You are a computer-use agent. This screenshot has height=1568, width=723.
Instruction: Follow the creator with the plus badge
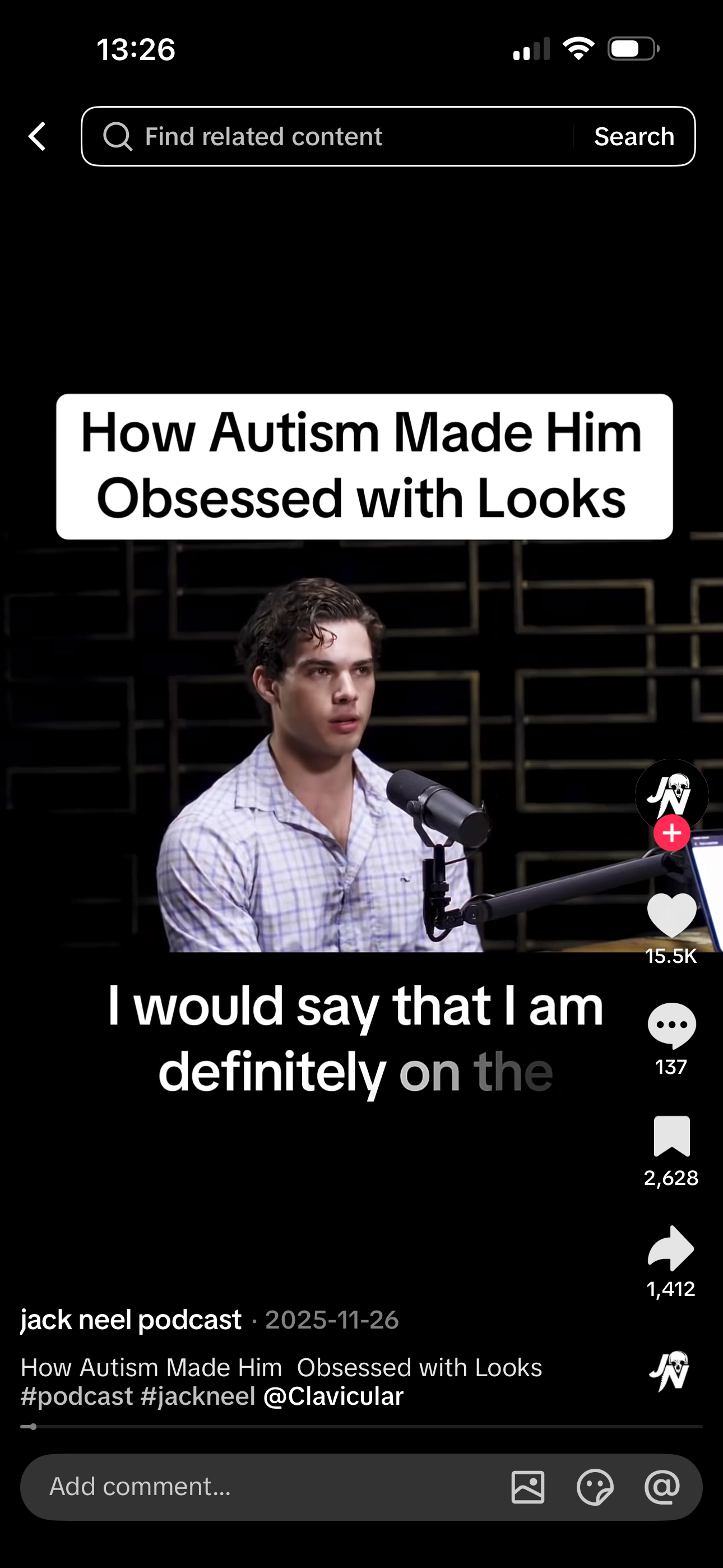[671, 833]
